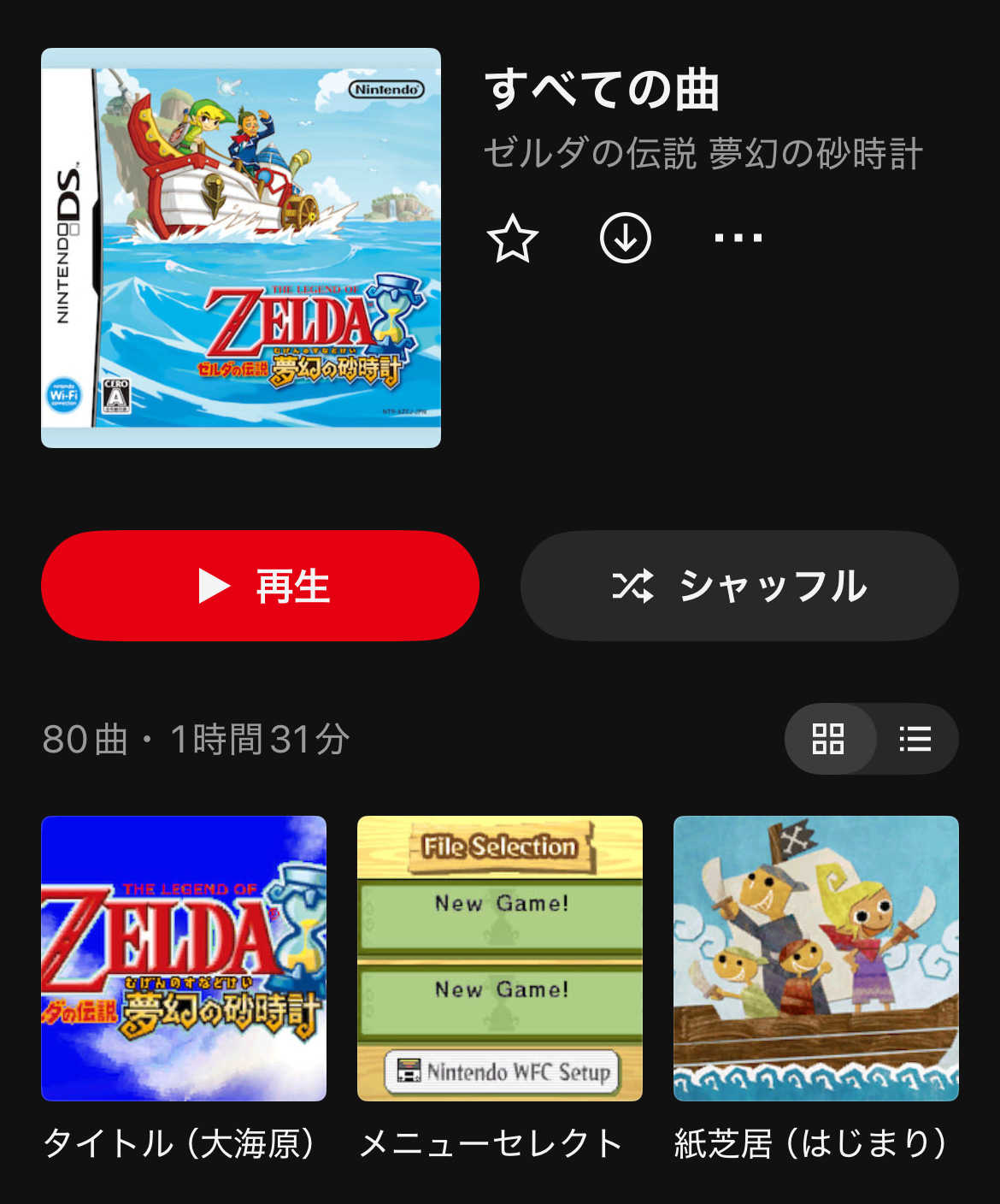This screenshot has width=1000, height=1204.
Task: Download all tracks with the arrow icon
Action: [x=626, y=239]
